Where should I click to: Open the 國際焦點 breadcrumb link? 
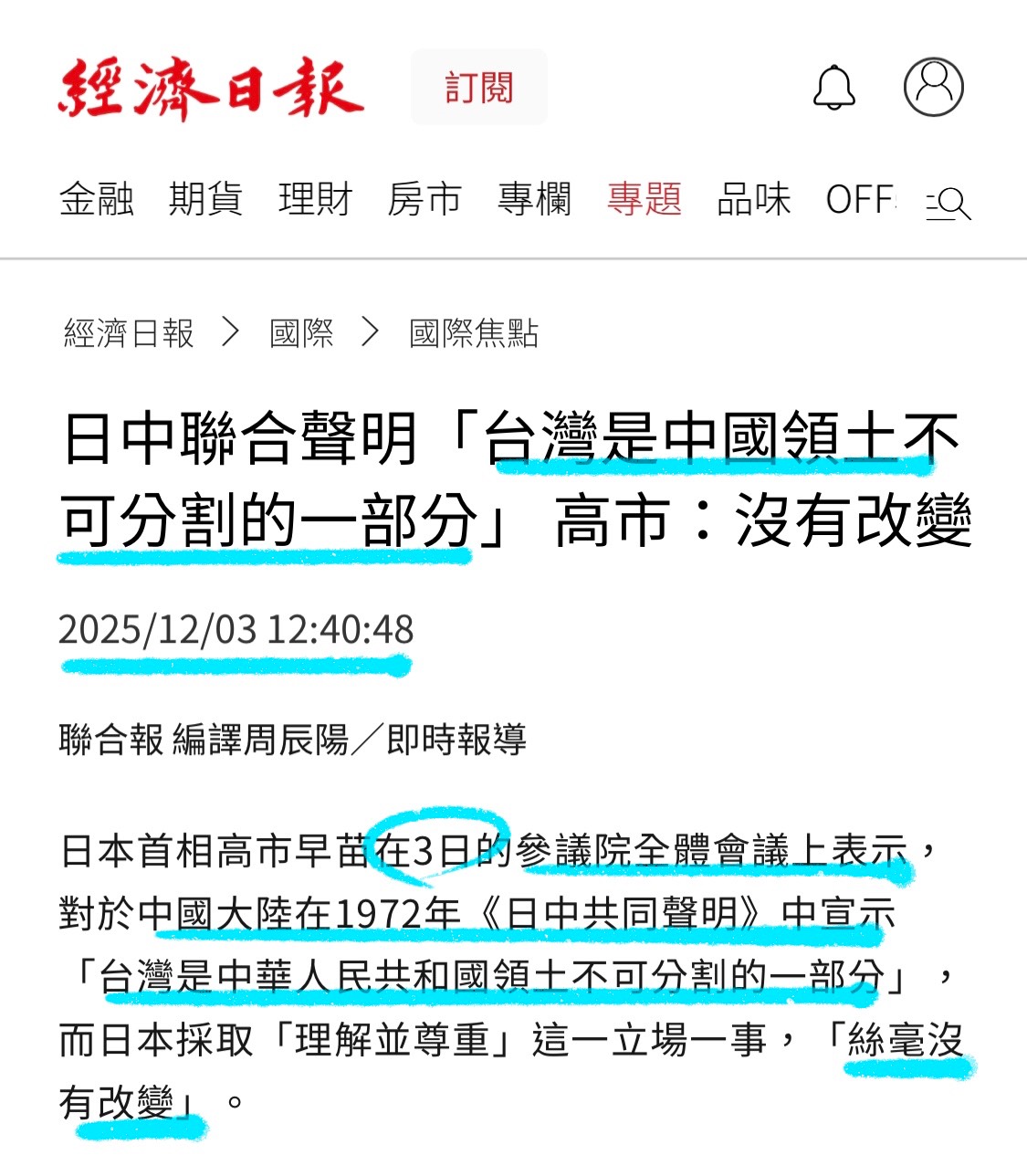pos(473,333)
